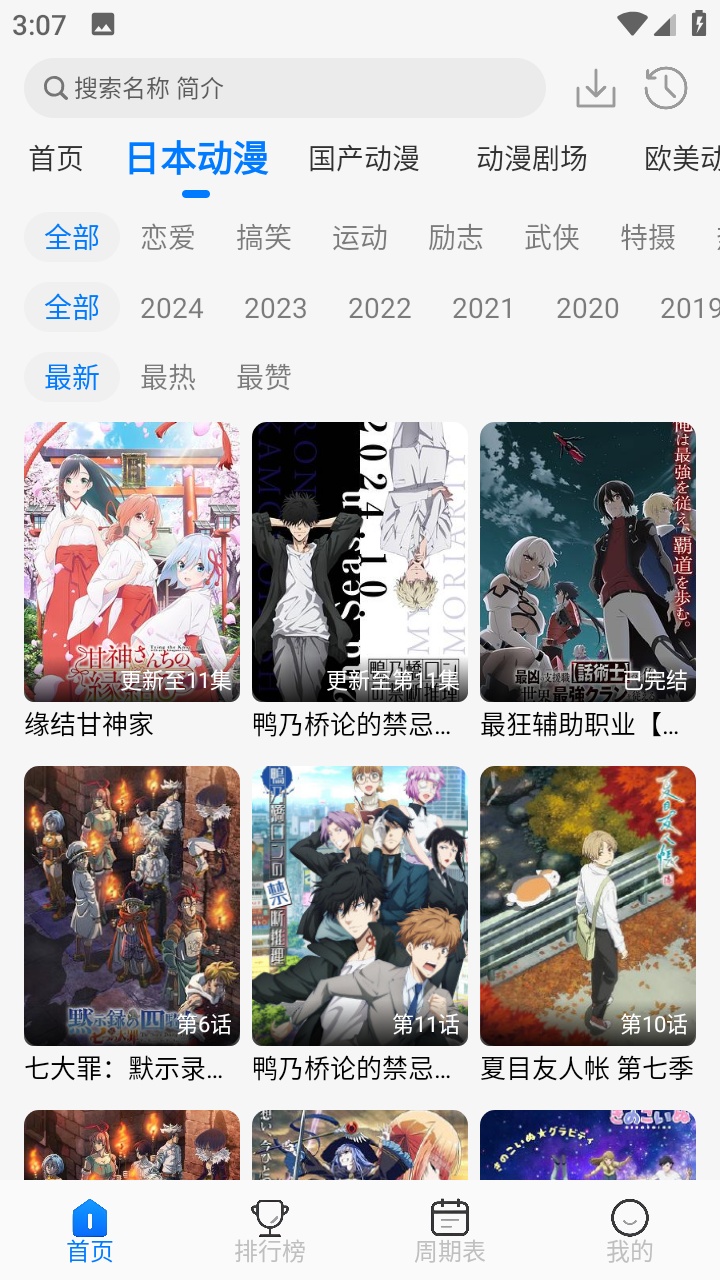Image resolution: width=720 pixels, height=1280 pixels.
Task: Switch to the 动漫剧场 tab
Action: [x=531, y=159]
